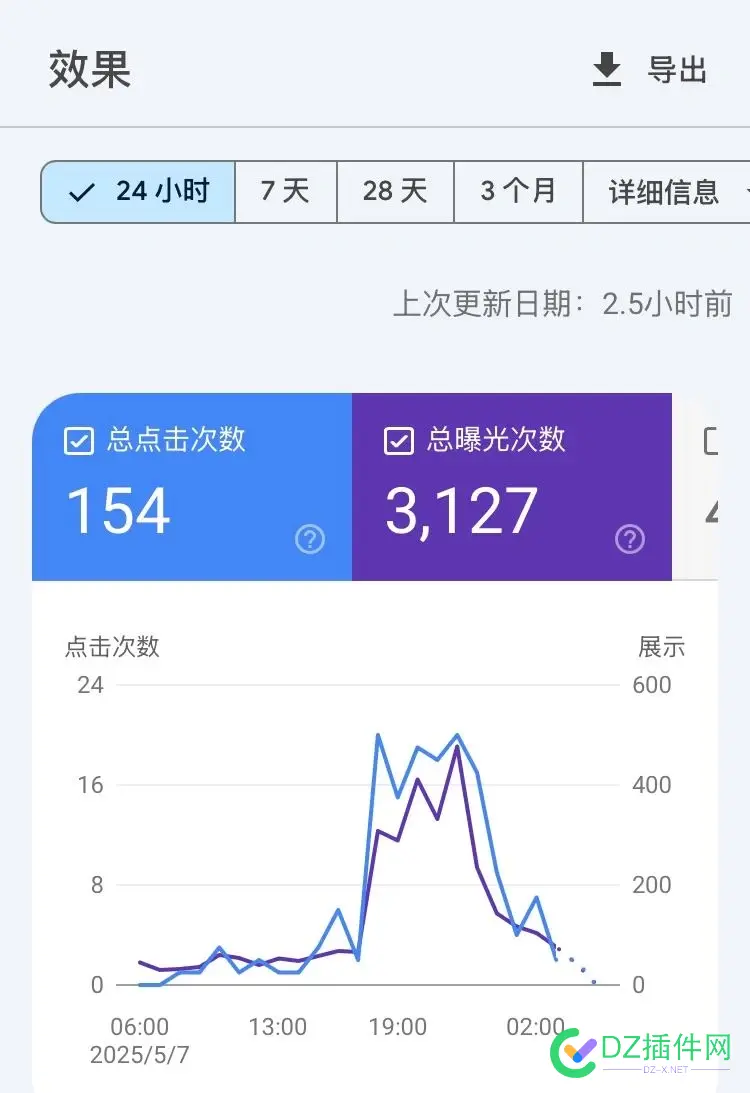
Task: Select the 24小时 time range
Action: click(137, 192)
